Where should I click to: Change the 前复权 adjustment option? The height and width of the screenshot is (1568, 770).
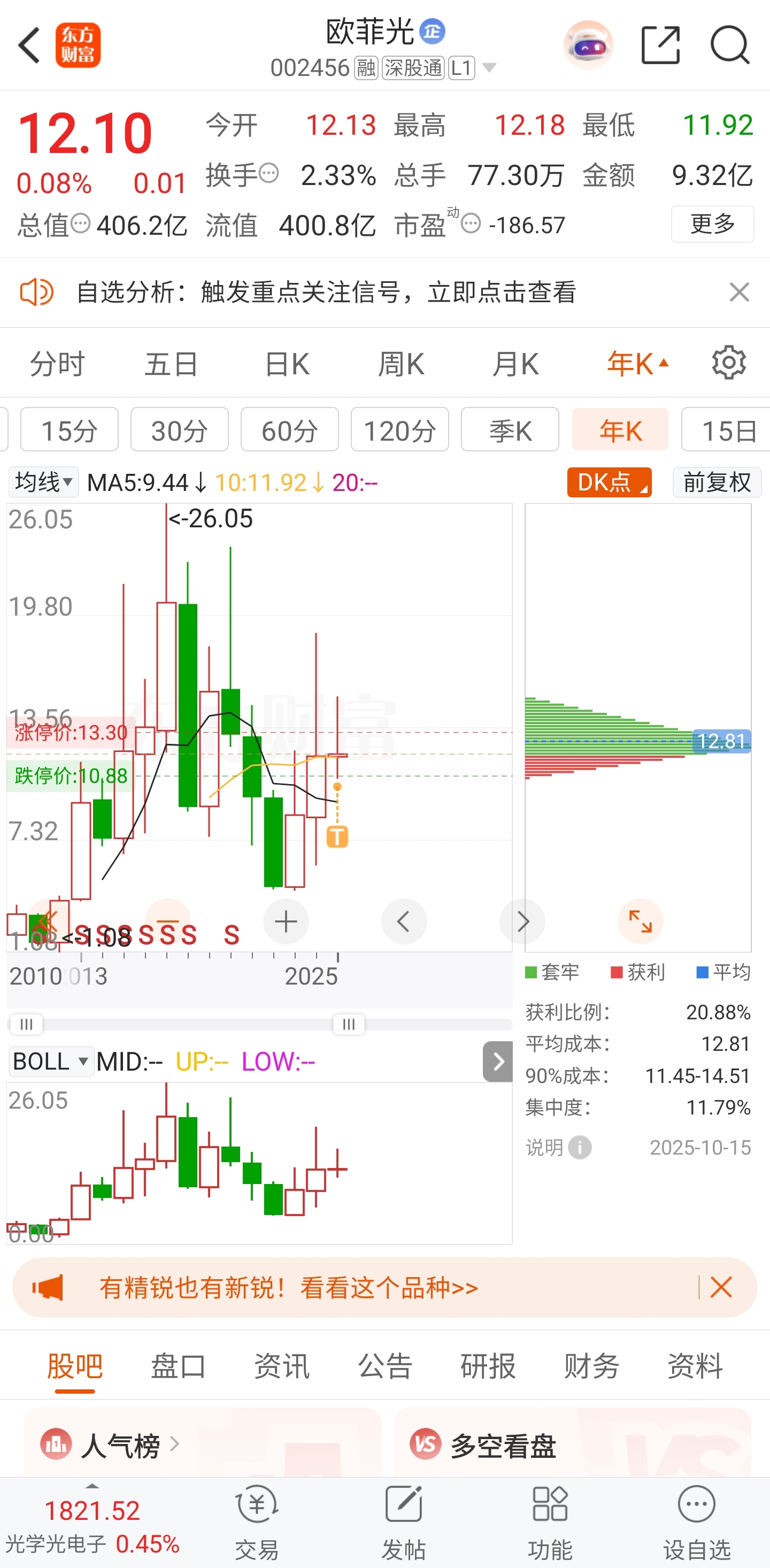[717, 482]
